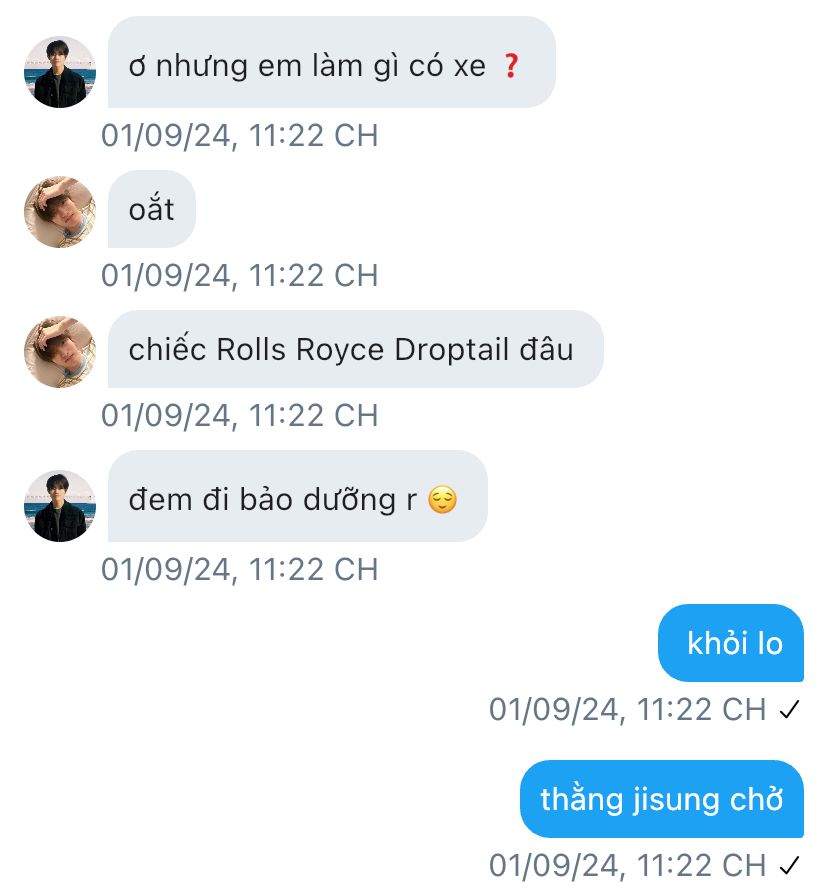Open sender avatar next to "oắt" message

59,211
